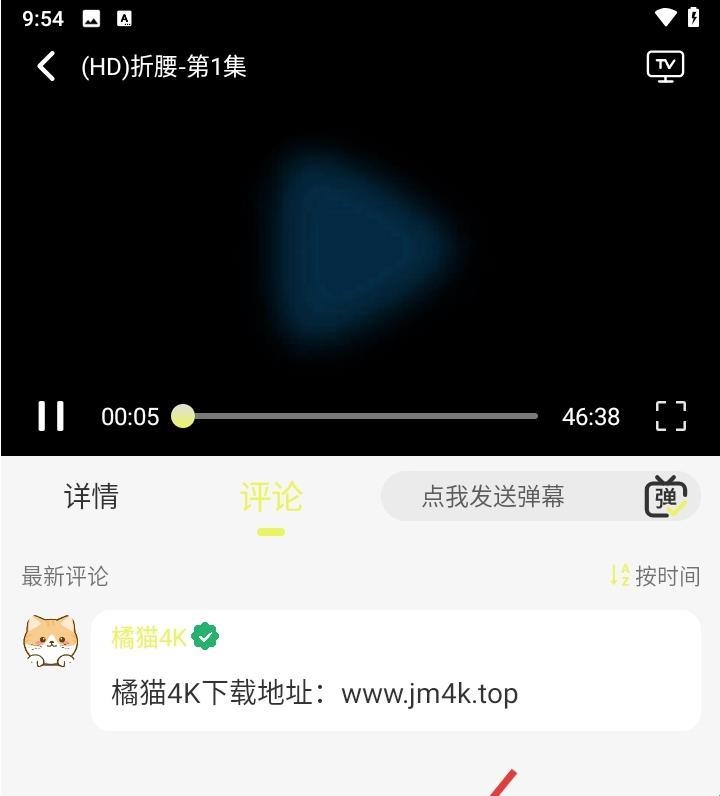The width and height of the screenshot is (720, 796).
Task: Go back from the video page
Action: pos(46,66)
